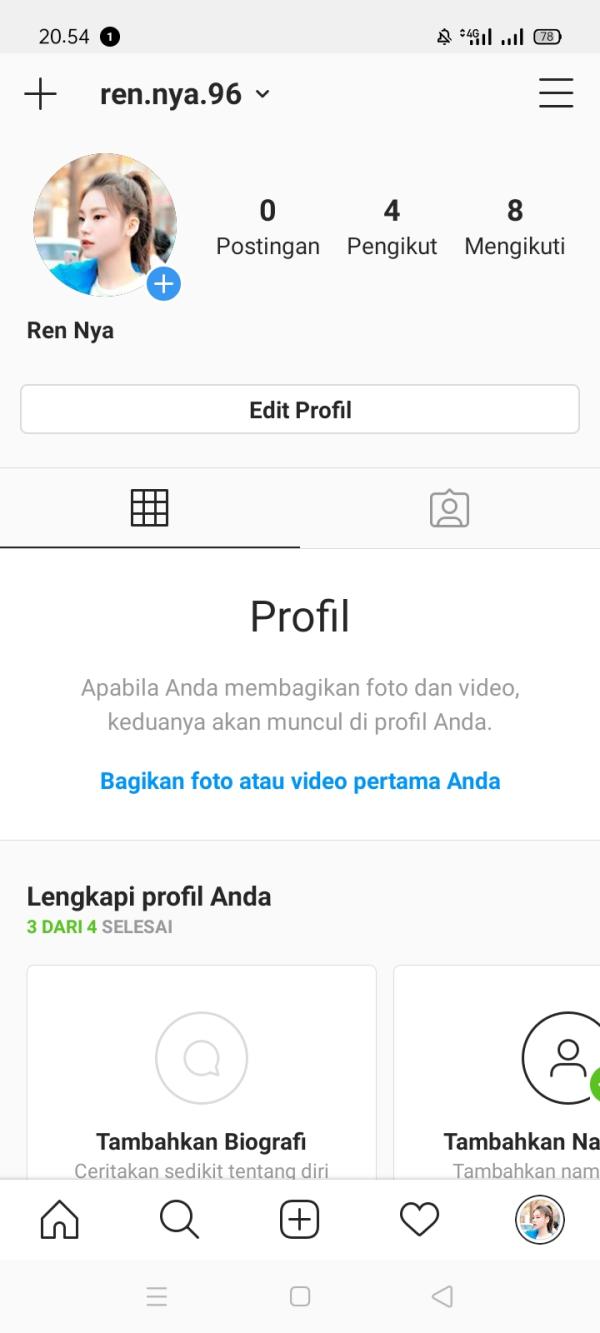Tap the plus icon to create new content
This screenshot has width=600, height=1333.
(x=40, y=94)
